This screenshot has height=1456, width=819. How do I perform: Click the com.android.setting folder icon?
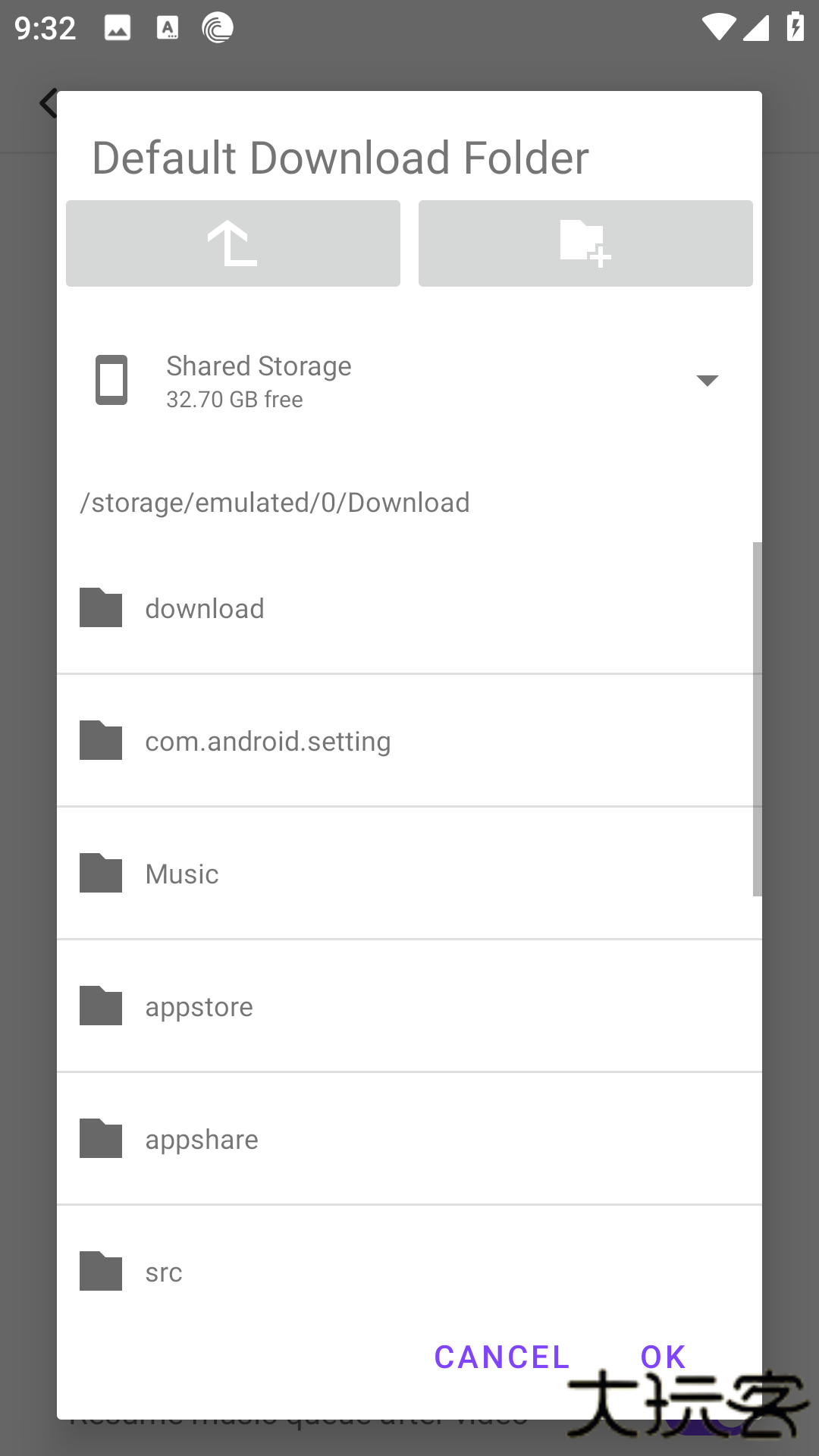coord(100,740)
